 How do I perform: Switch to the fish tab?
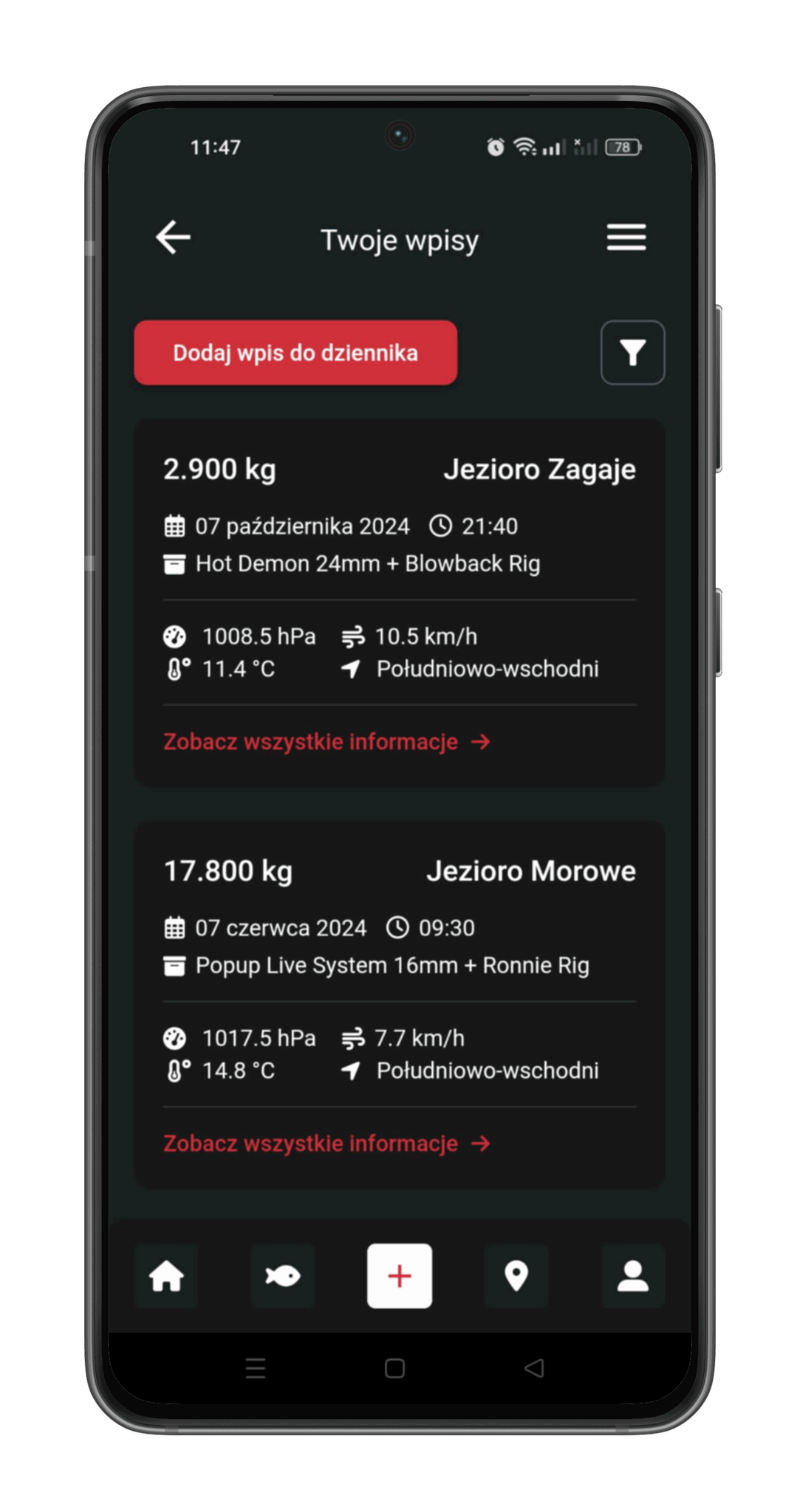click(283, 1276)
